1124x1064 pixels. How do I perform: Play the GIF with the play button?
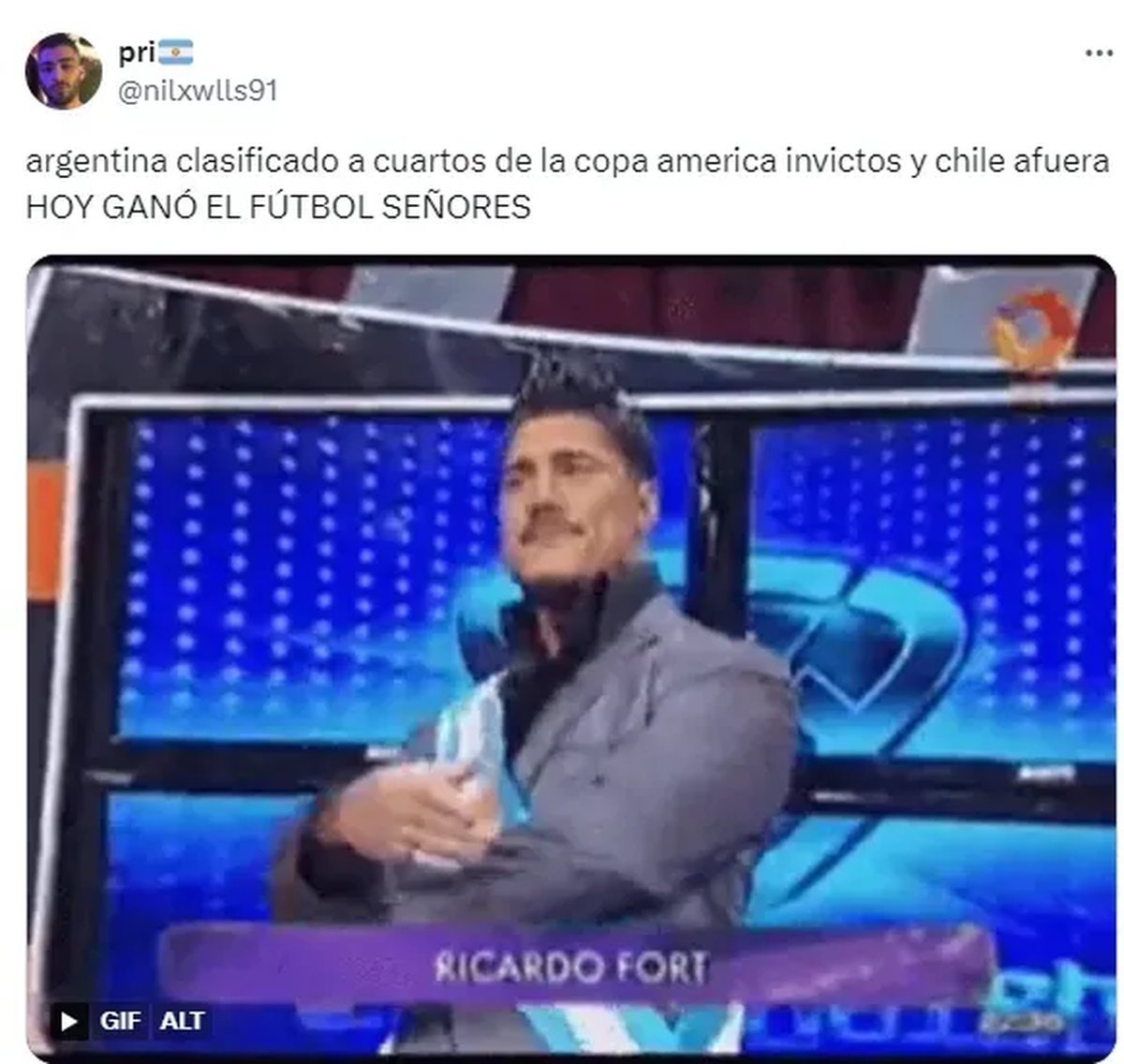[69, 1021]
